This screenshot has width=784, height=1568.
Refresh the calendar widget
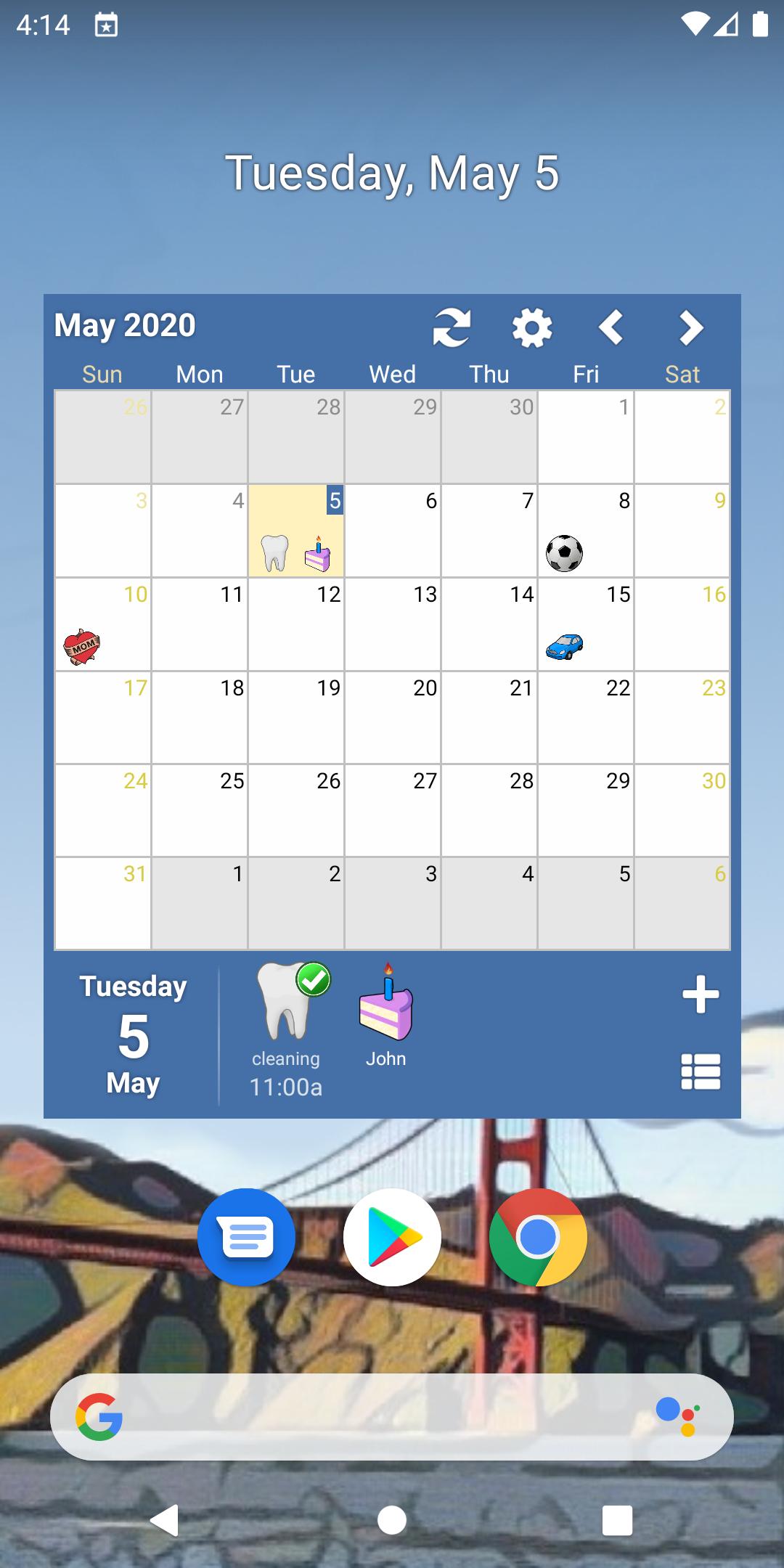click(452, 327)
